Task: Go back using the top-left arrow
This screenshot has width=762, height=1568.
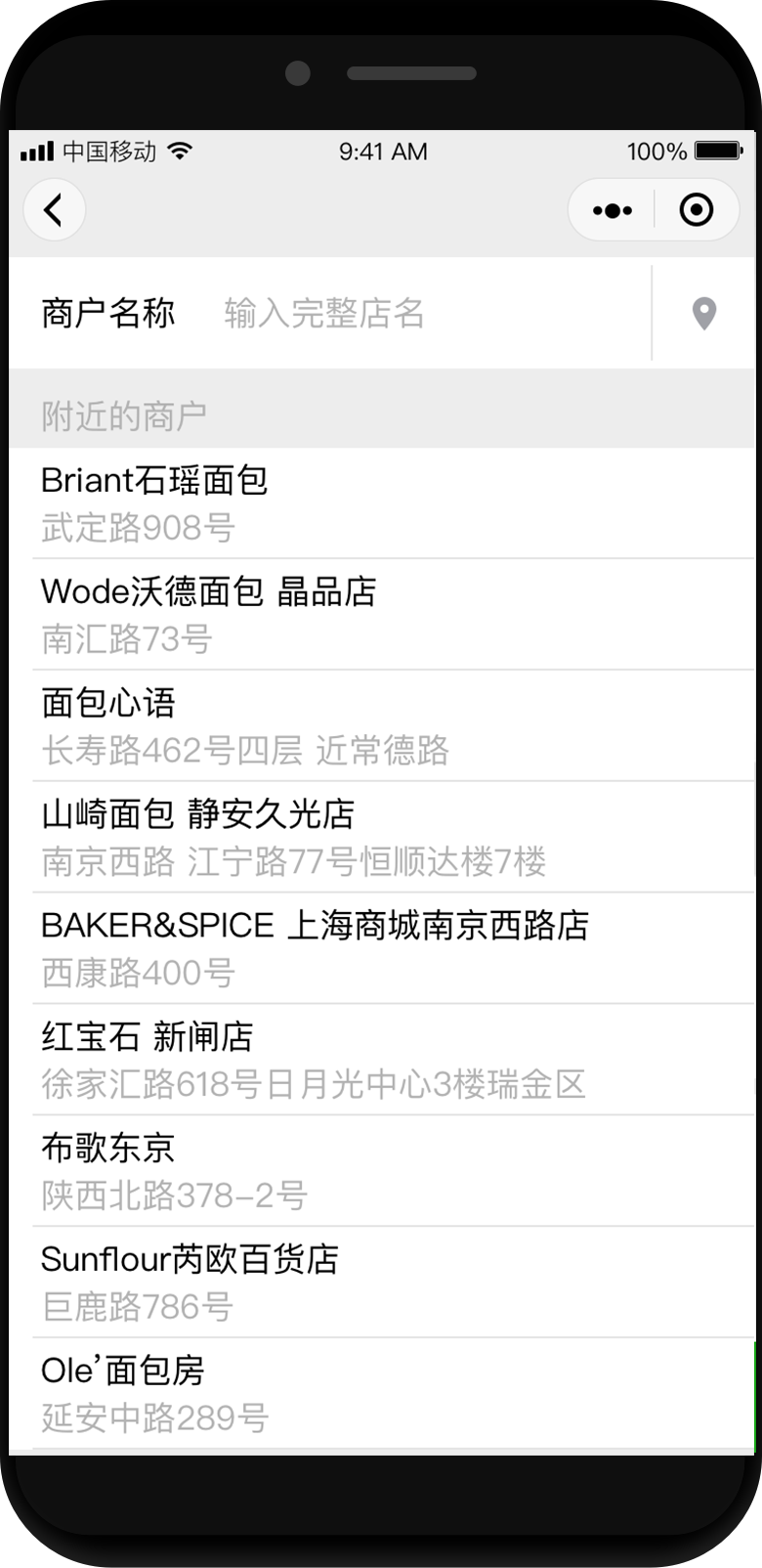Action: point(54,210)
